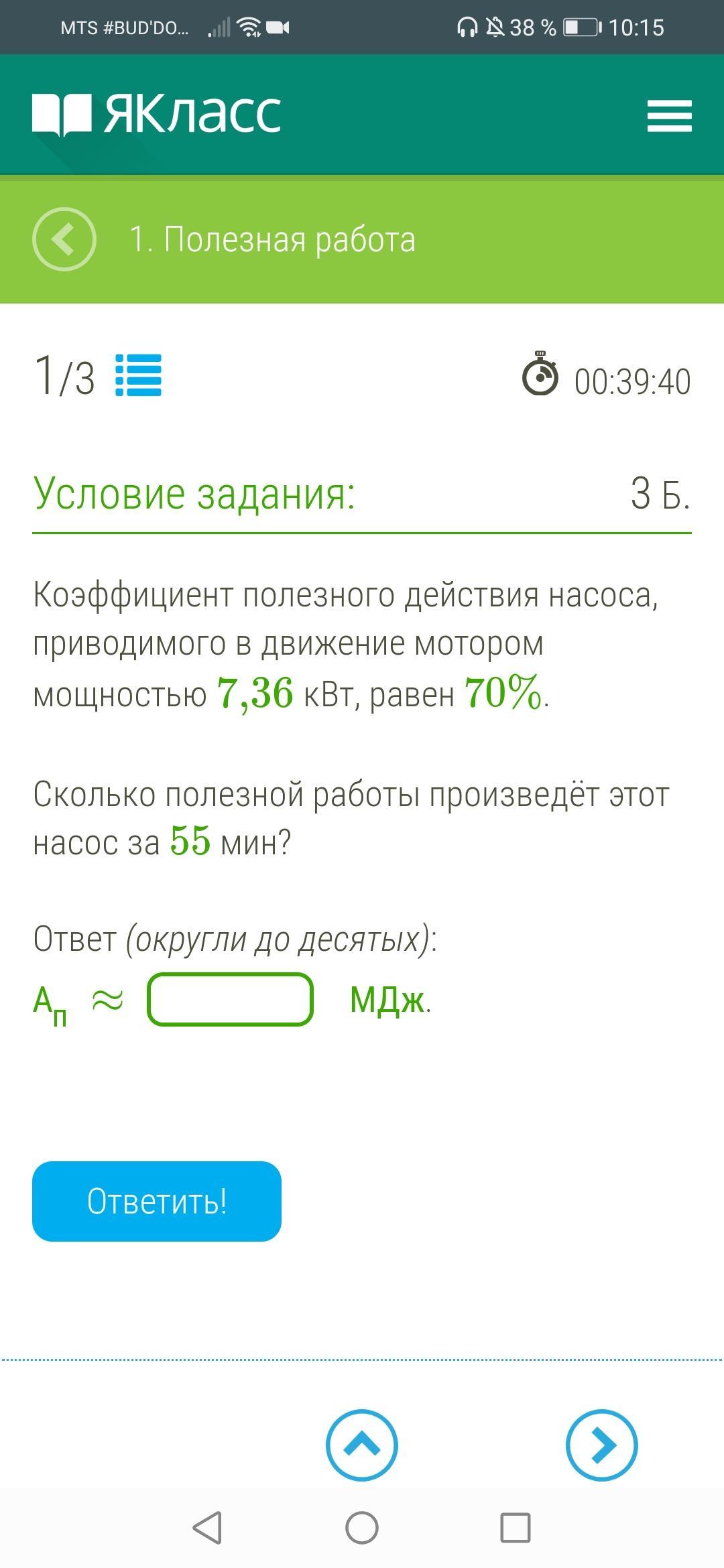Tap the answer input field
The width and height of the screenshot is (724, 1568).
coord(230,999)
